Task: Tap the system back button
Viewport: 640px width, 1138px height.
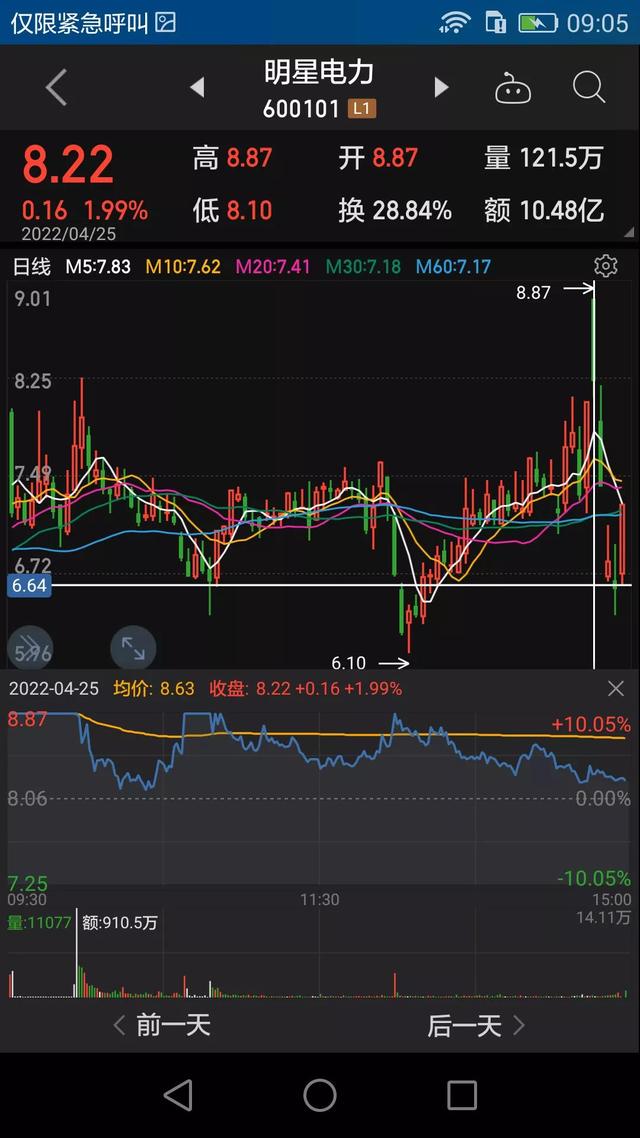Action: click(x=178, y=1095)
